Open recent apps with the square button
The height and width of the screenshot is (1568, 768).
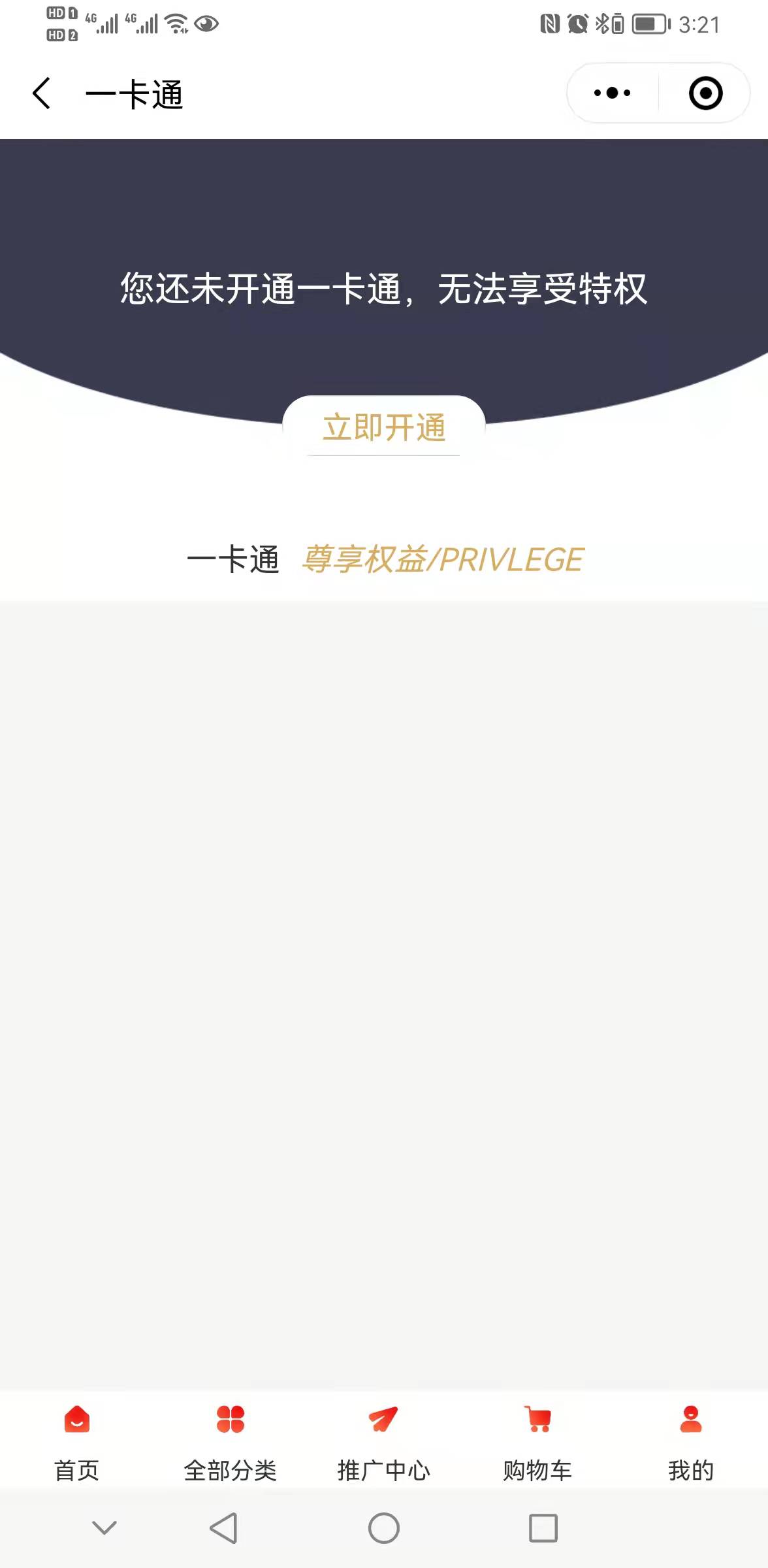[x=543, y=1528]
